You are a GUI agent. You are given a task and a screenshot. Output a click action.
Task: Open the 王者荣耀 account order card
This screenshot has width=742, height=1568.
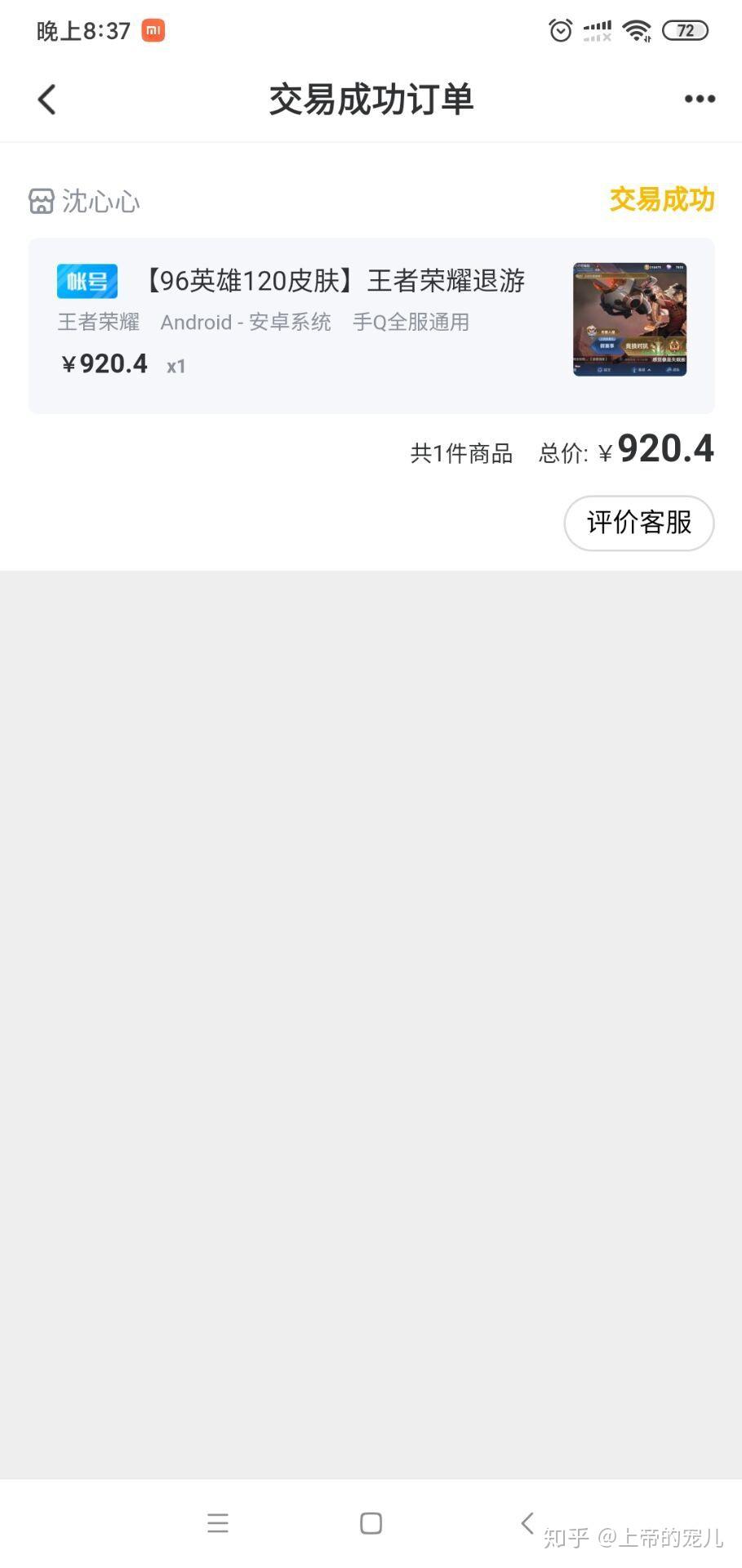click(371, 325)
